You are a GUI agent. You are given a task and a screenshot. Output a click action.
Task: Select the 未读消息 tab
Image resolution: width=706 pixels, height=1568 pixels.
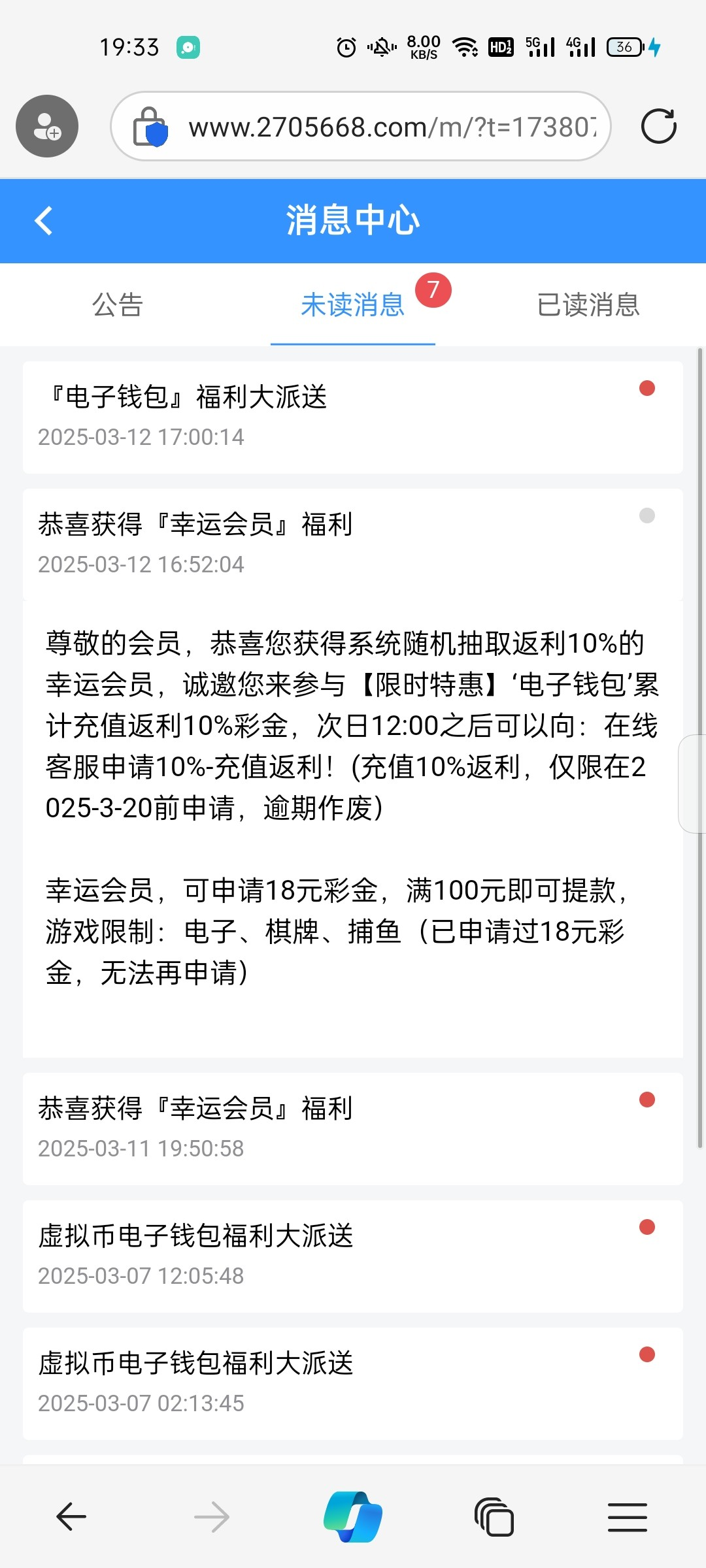(353, 304)
